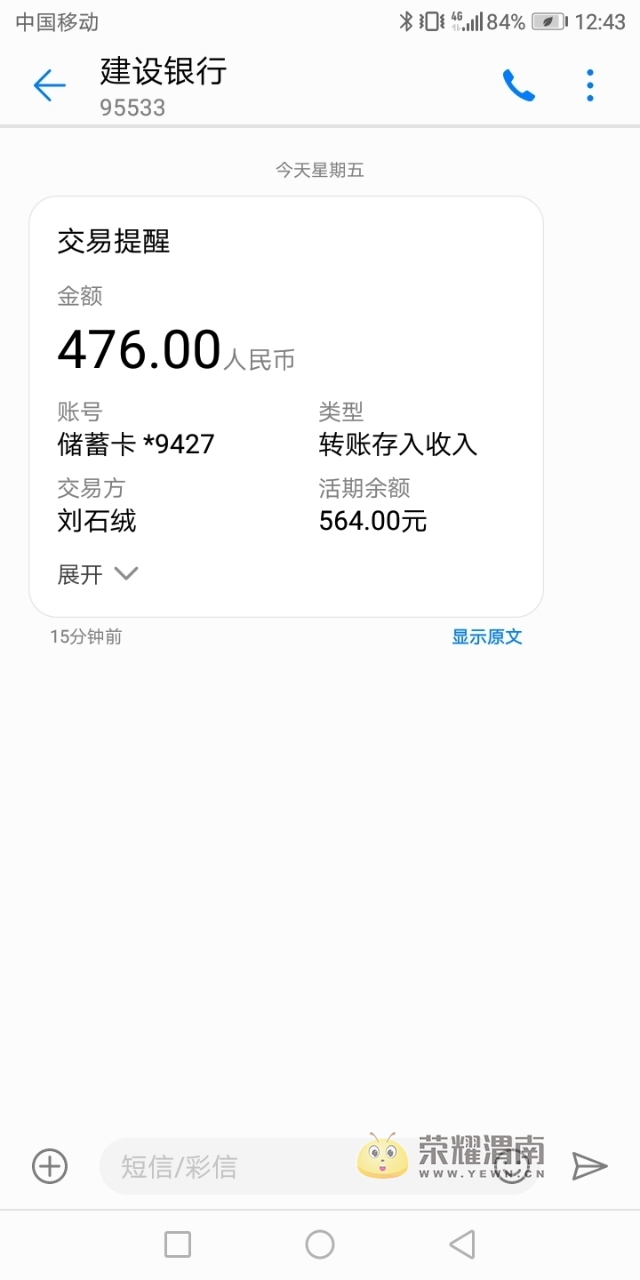Image resolution: width=640 pixels, height=1280 pixels.
Task: Call 建设银行 using the phone icon
Action: 518,86
